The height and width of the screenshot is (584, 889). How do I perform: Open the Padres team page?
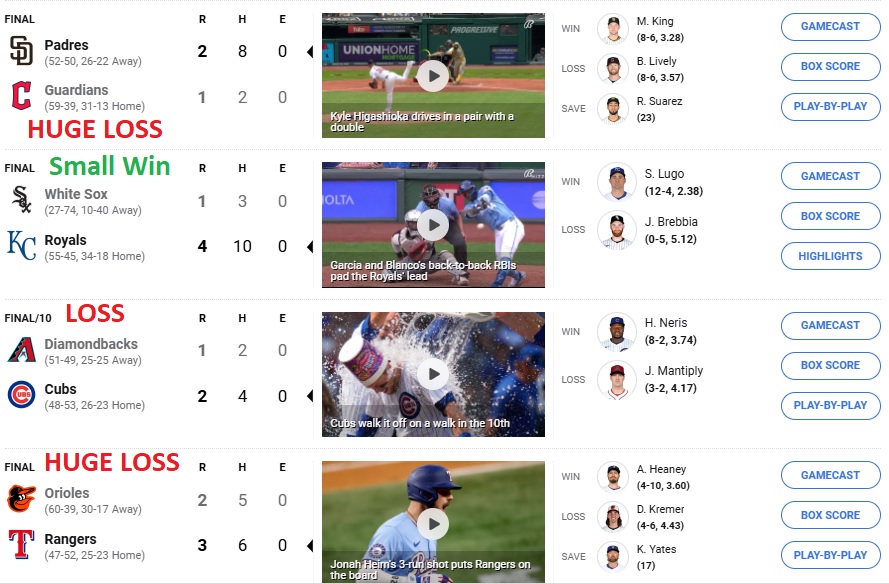66,45
